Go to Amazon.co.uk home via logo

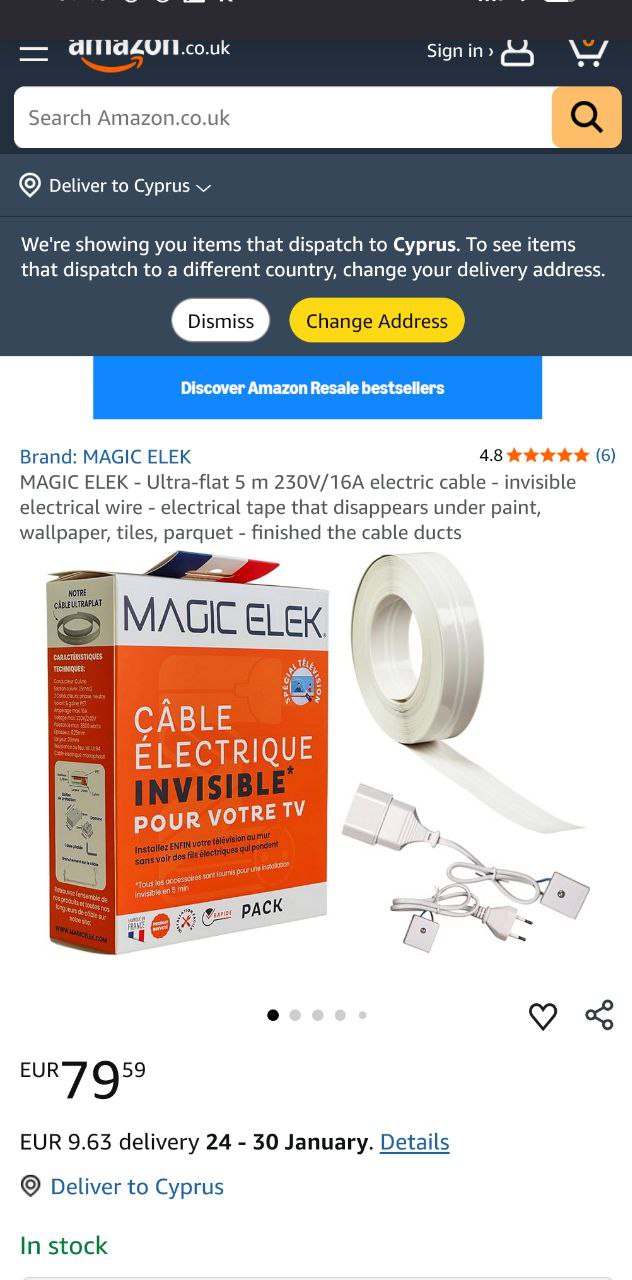149,53
